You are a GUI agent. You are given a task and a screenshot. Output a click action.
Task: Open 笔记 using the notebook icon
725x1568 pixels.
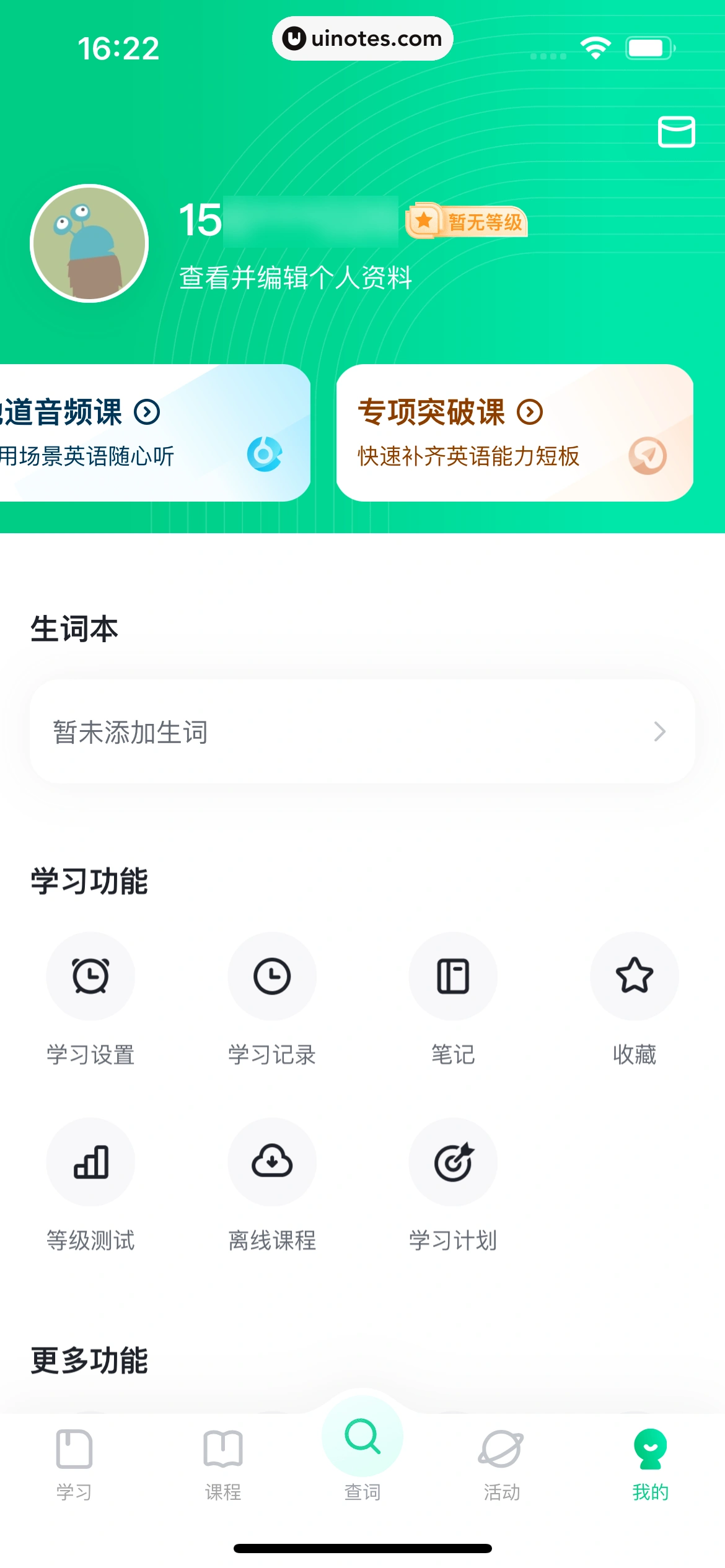pyautogui.click(x=453, y=977)
